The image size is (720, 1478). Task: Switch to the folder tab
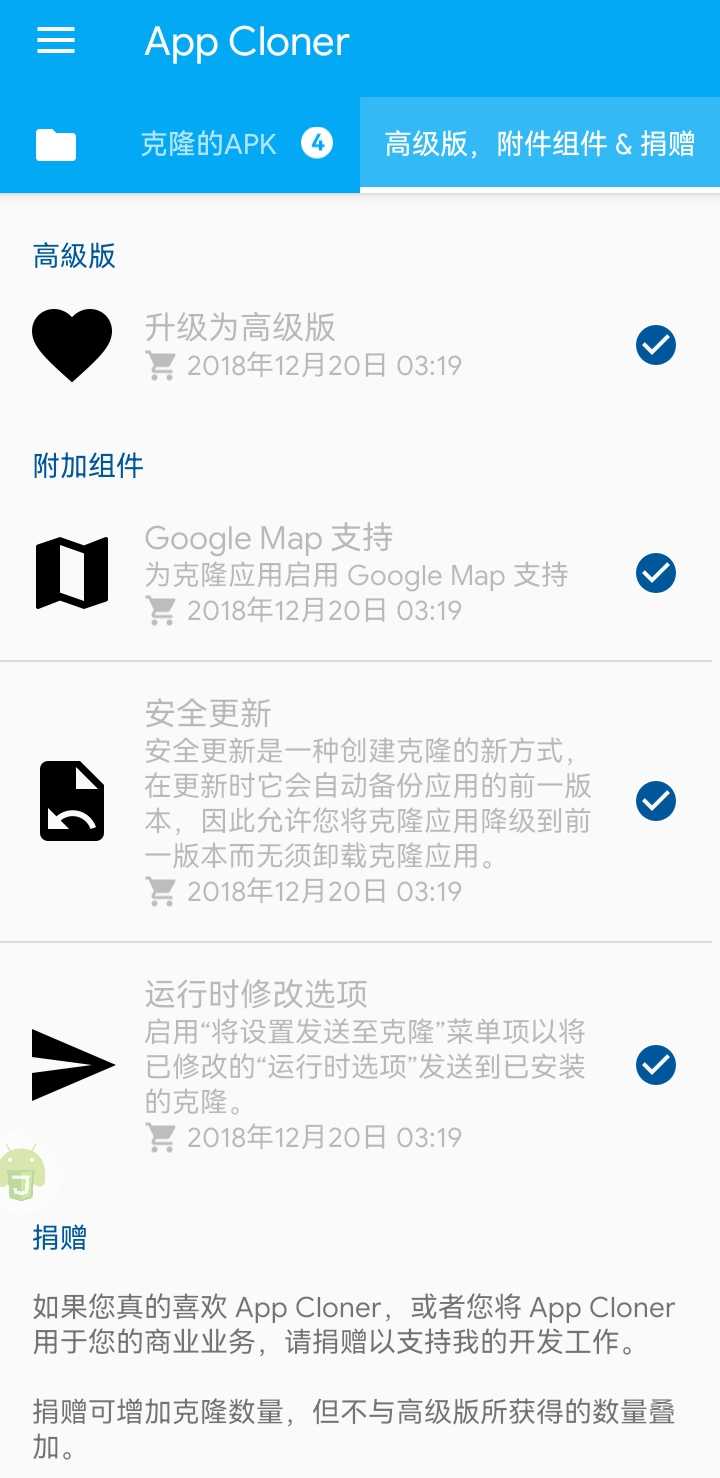point(56,145)
